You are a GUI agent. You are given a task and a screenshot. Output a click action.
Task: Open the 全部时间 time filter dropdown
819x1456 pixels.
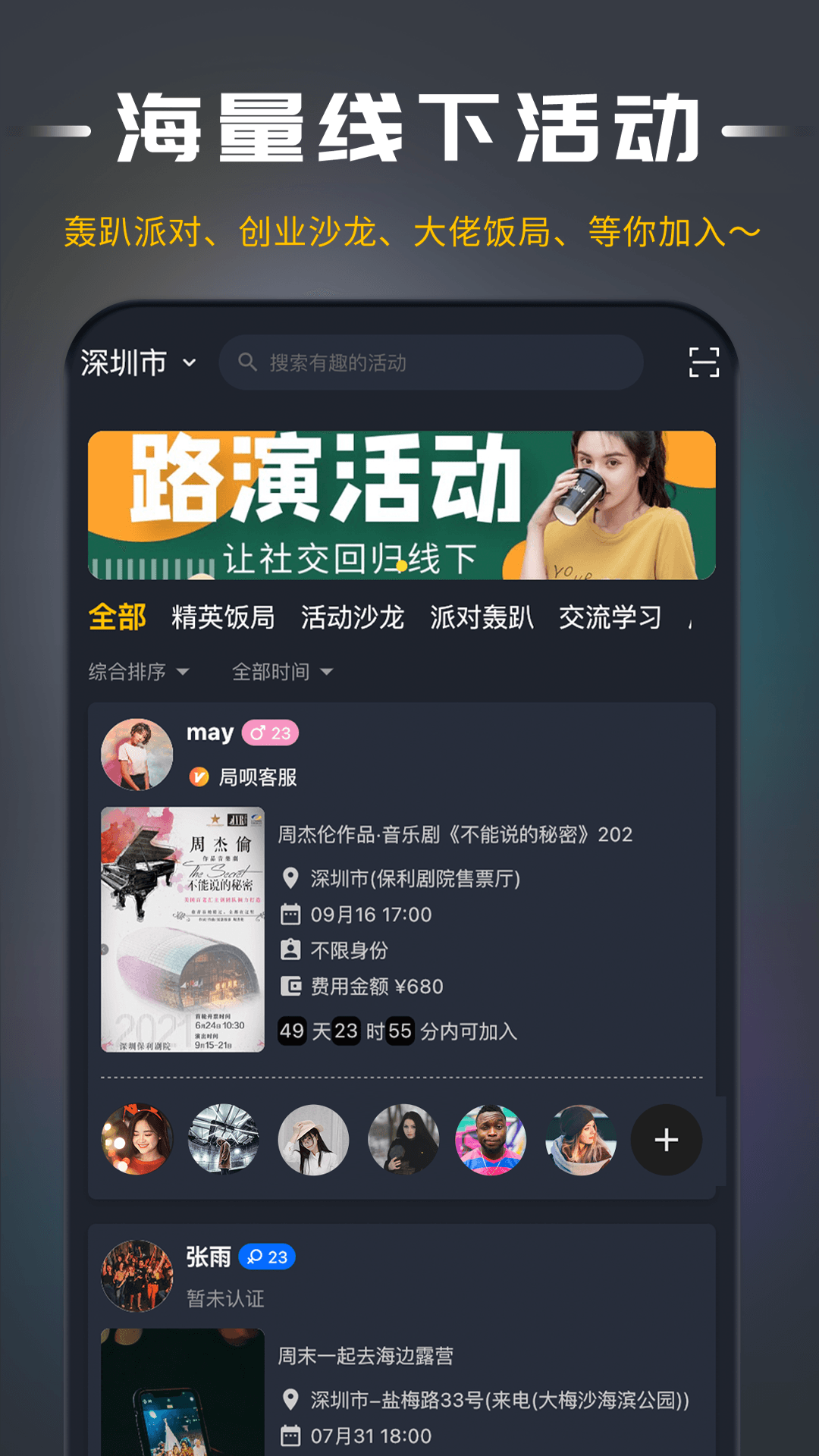click(281, 670)
